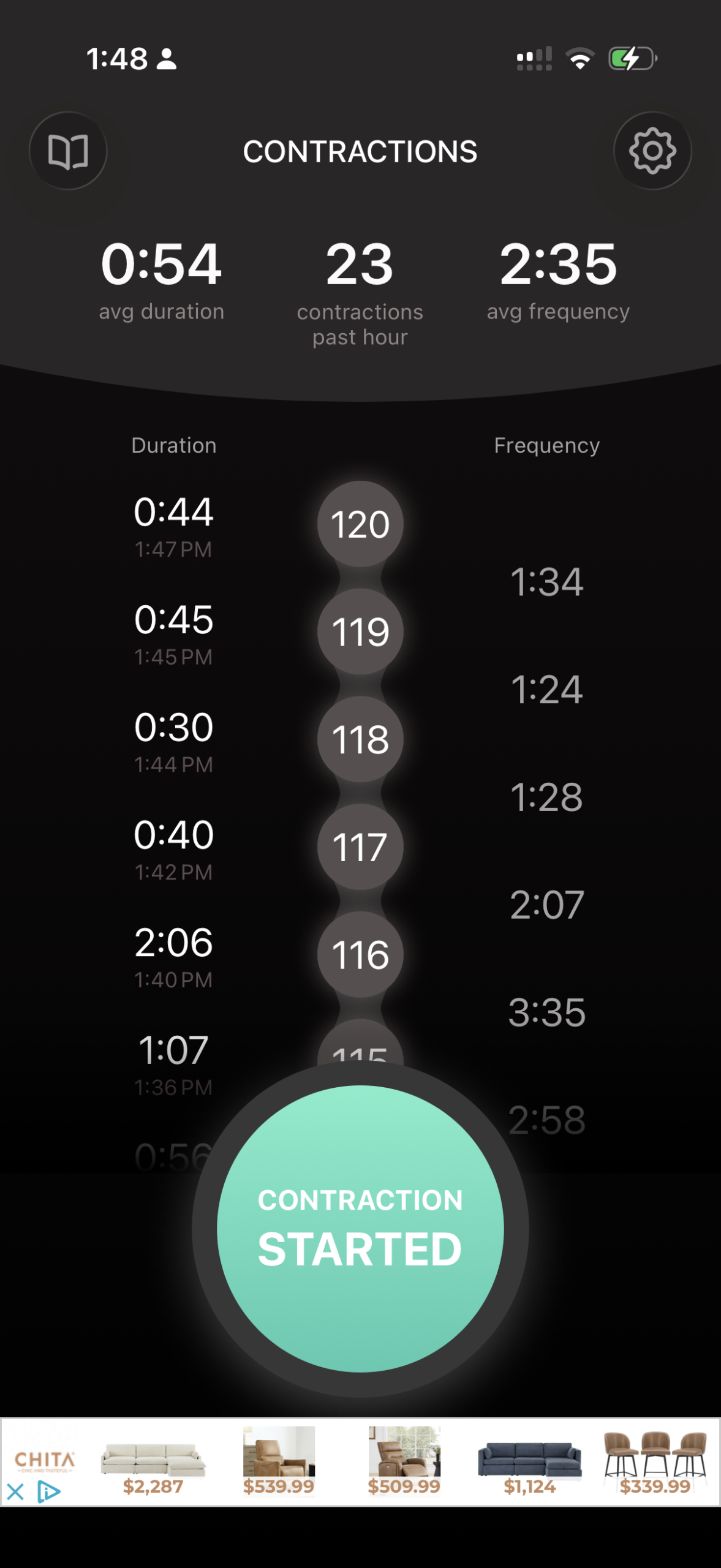Tap the Contraction Started button
721x1568 pixels.
point(360,1228)
